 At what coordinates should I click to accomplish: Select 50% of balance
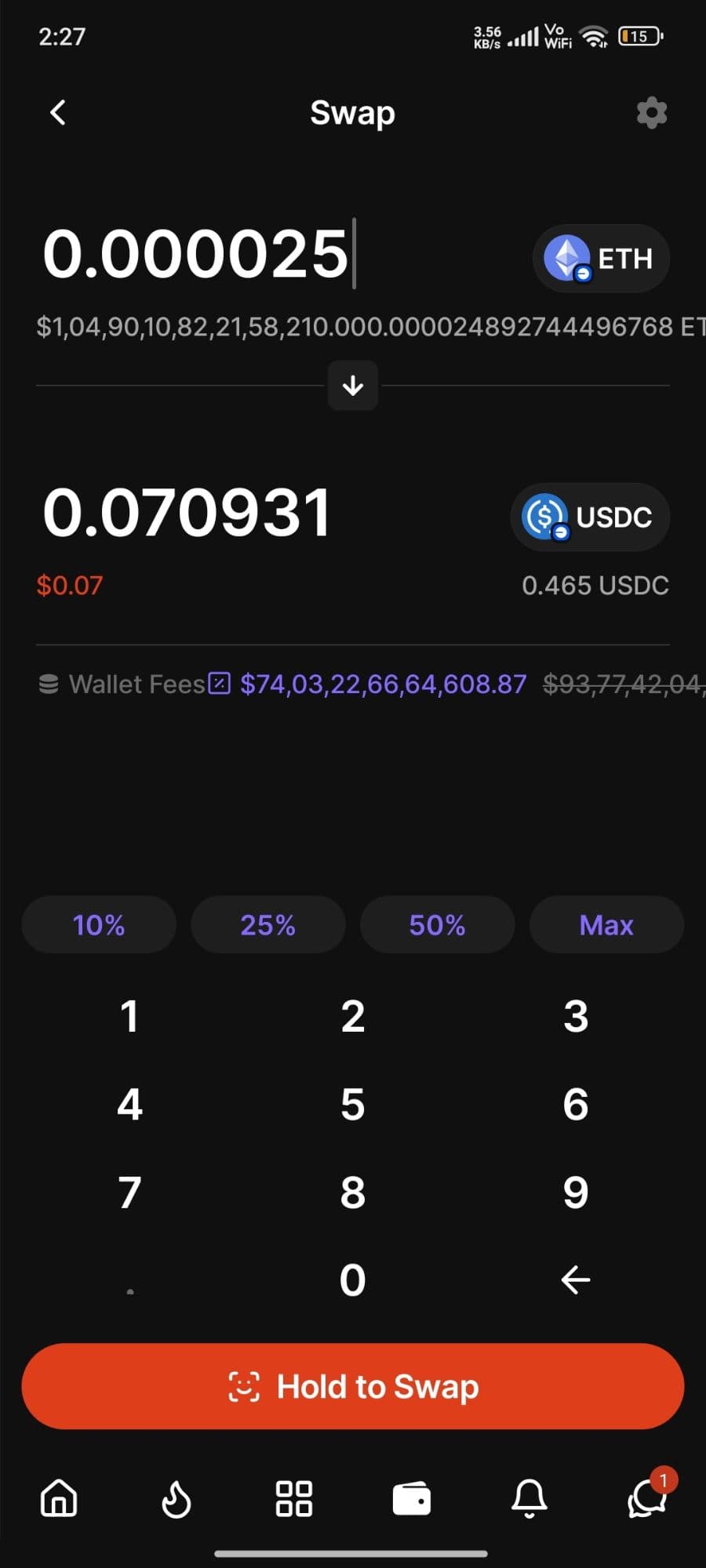437,925
